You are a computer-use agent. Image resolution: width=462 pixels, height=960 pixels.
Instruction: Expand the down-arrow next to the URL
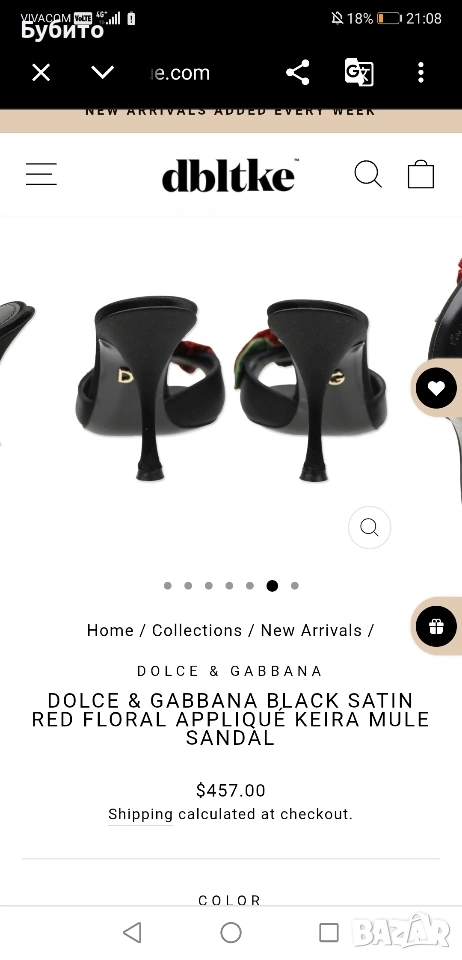102,73
